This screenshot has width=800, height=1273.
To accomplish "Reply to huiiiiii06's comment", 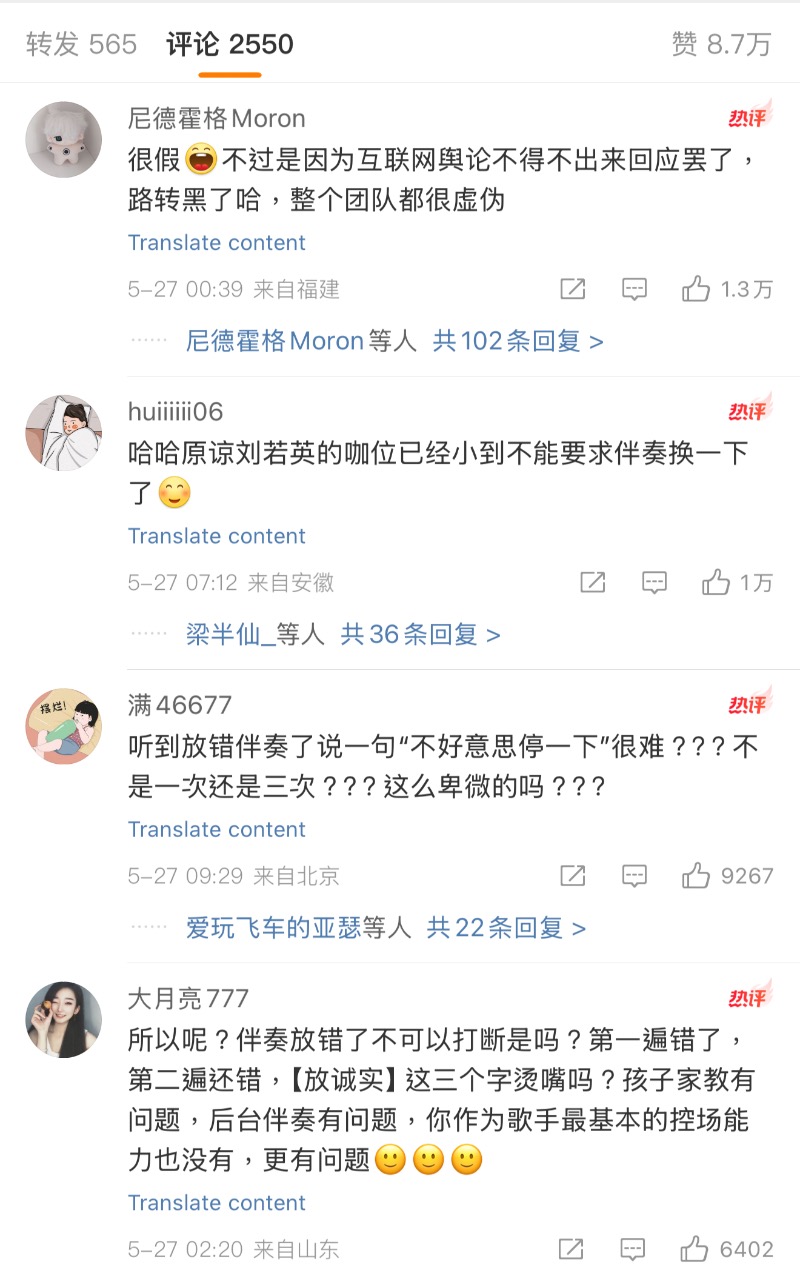I will click(x=654, y=583).
